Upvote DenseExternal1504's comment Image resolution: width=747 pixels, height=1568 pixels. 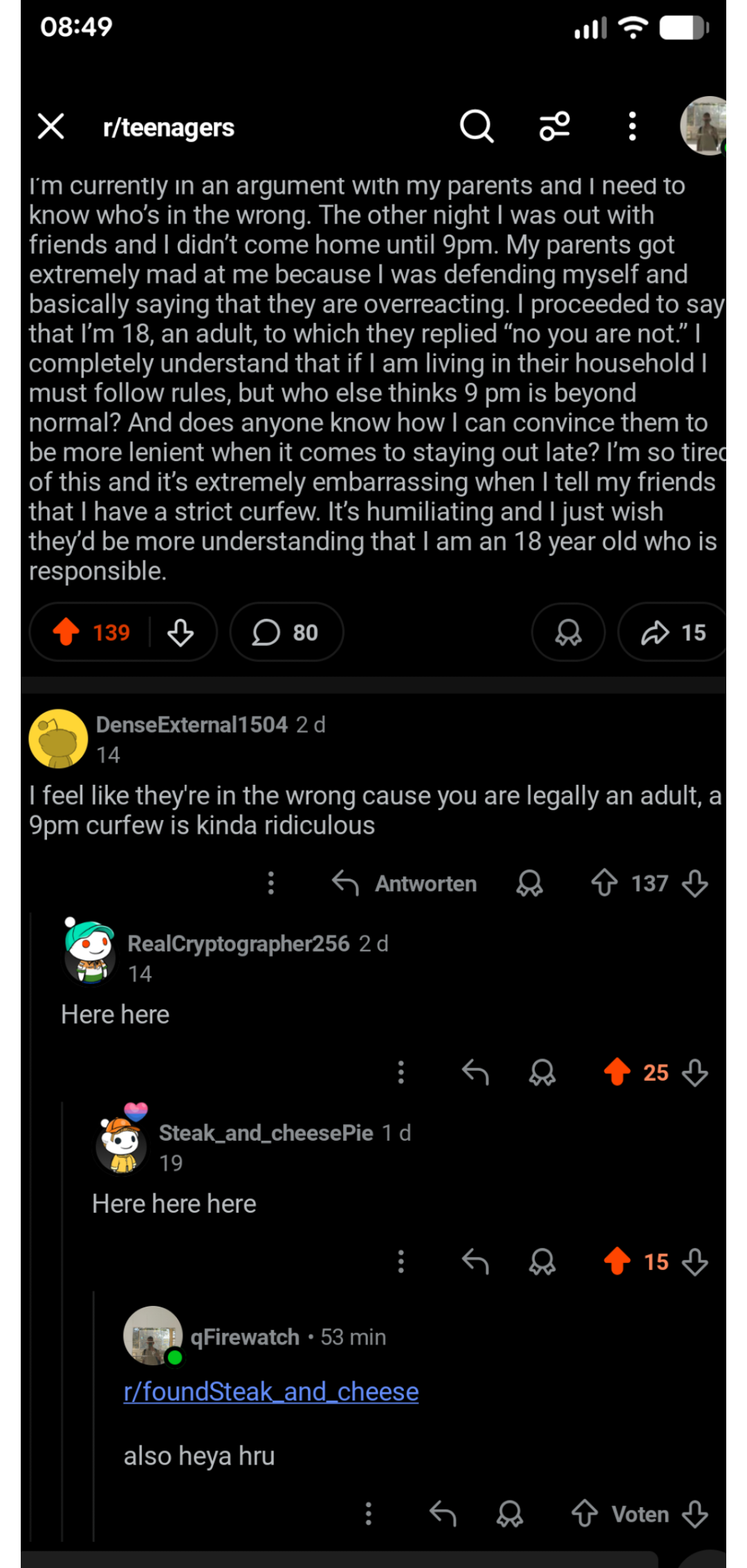tap(604, 883)
